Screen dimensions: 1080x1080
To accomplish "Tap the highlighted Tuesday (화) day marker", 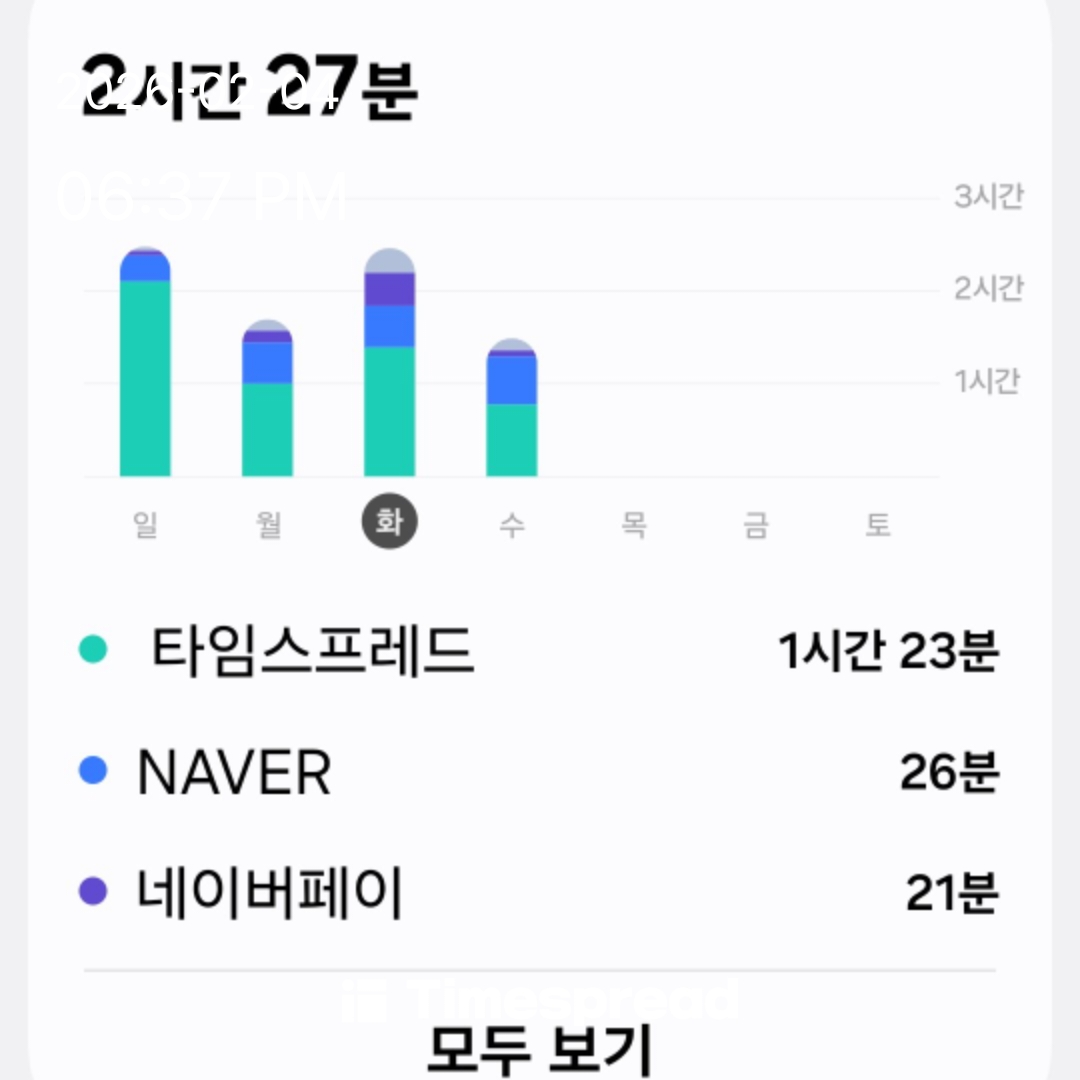I will tap(389, 522).
